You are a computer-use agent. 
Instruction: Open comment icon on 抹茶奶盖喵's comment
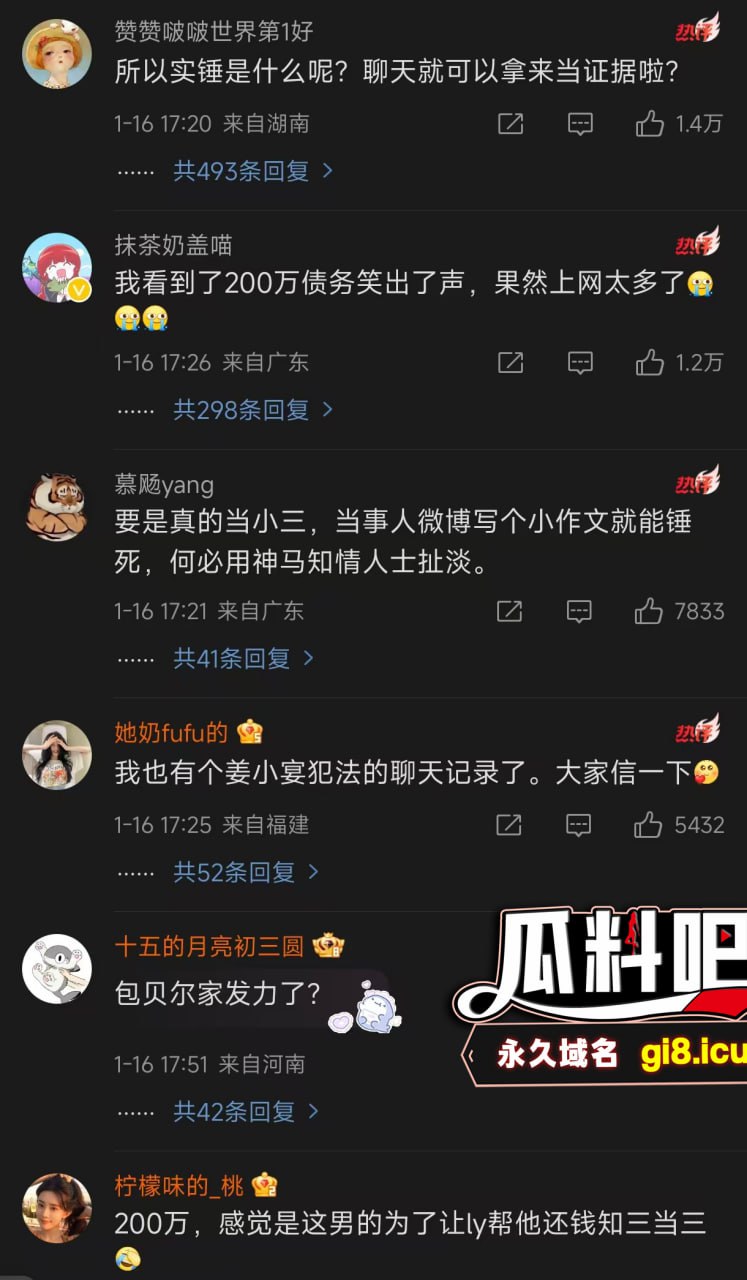point(580,363)
